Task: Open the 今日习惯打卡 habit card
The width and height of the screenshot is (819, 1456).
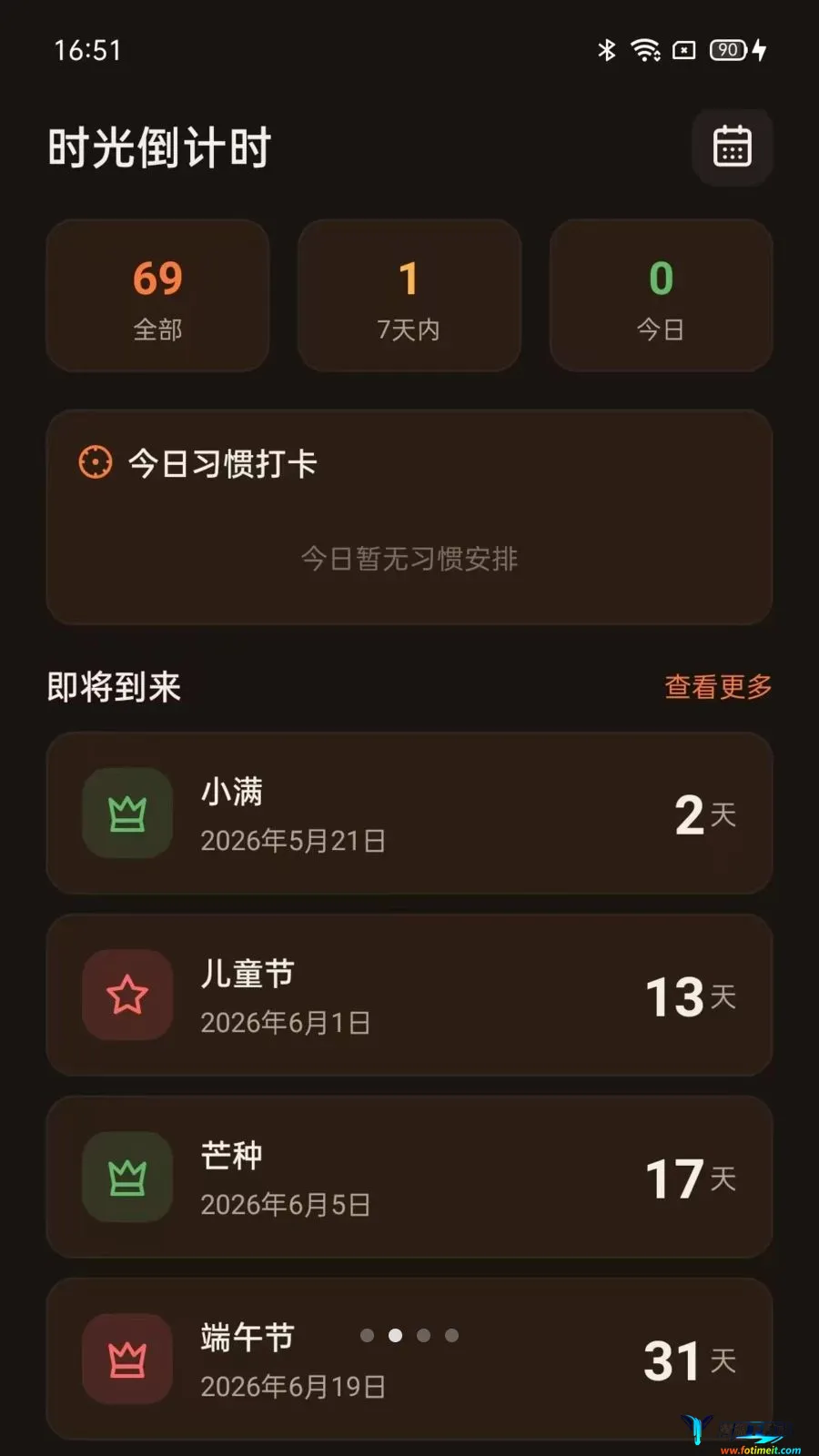Action: coord(409,517)
